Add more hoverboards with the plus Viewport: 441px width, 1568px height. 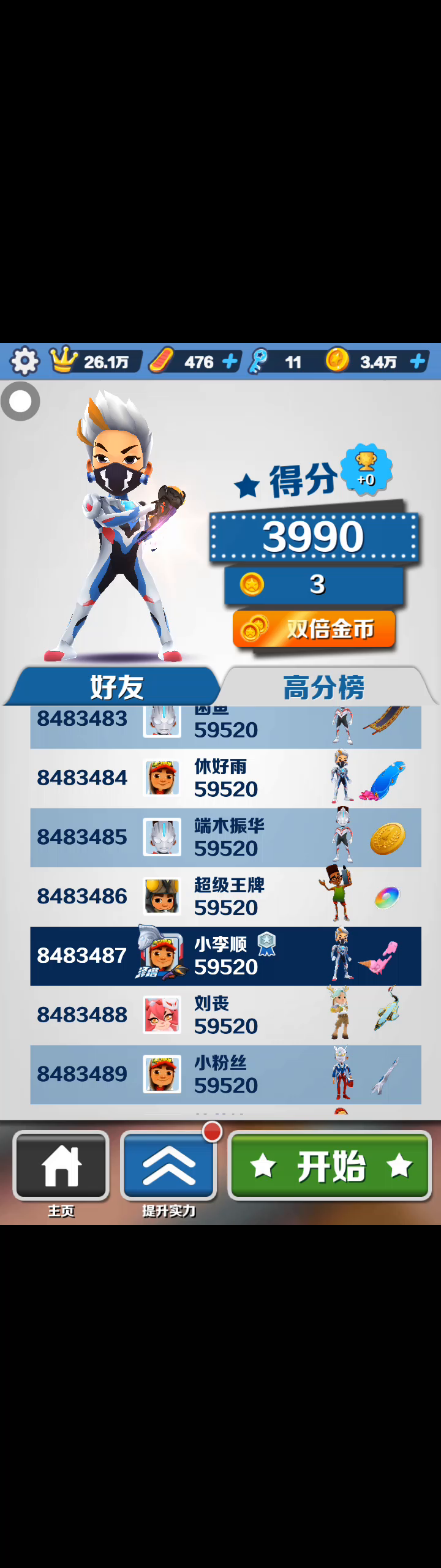coord(230,362)
